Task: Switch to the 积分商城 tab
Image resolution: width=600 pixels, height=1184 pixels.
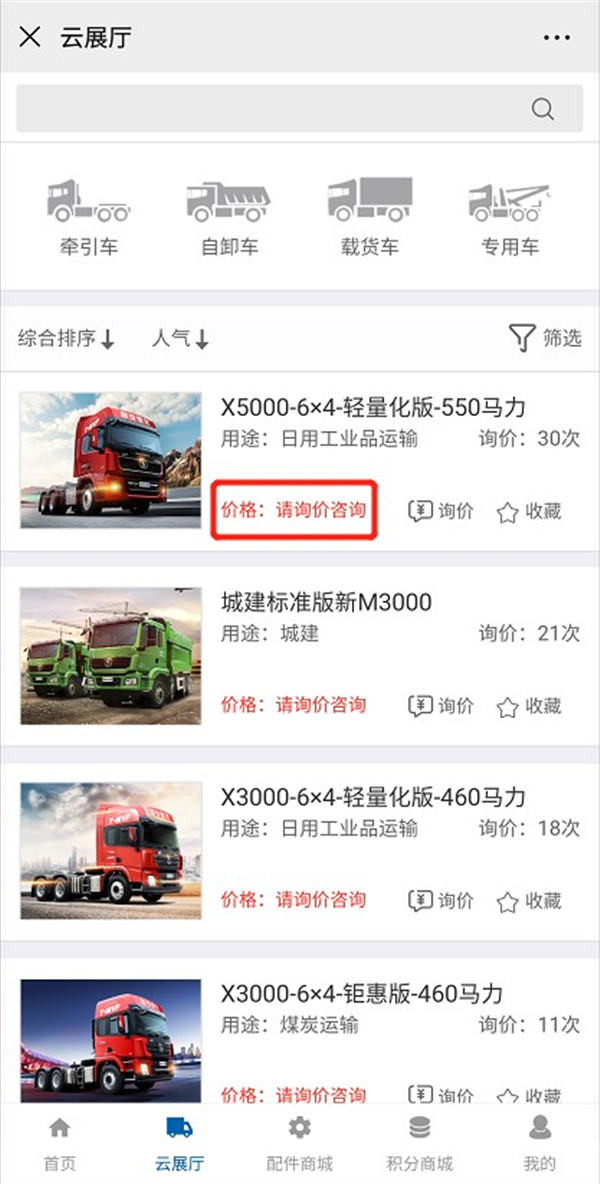Action: coord(420,1144)
